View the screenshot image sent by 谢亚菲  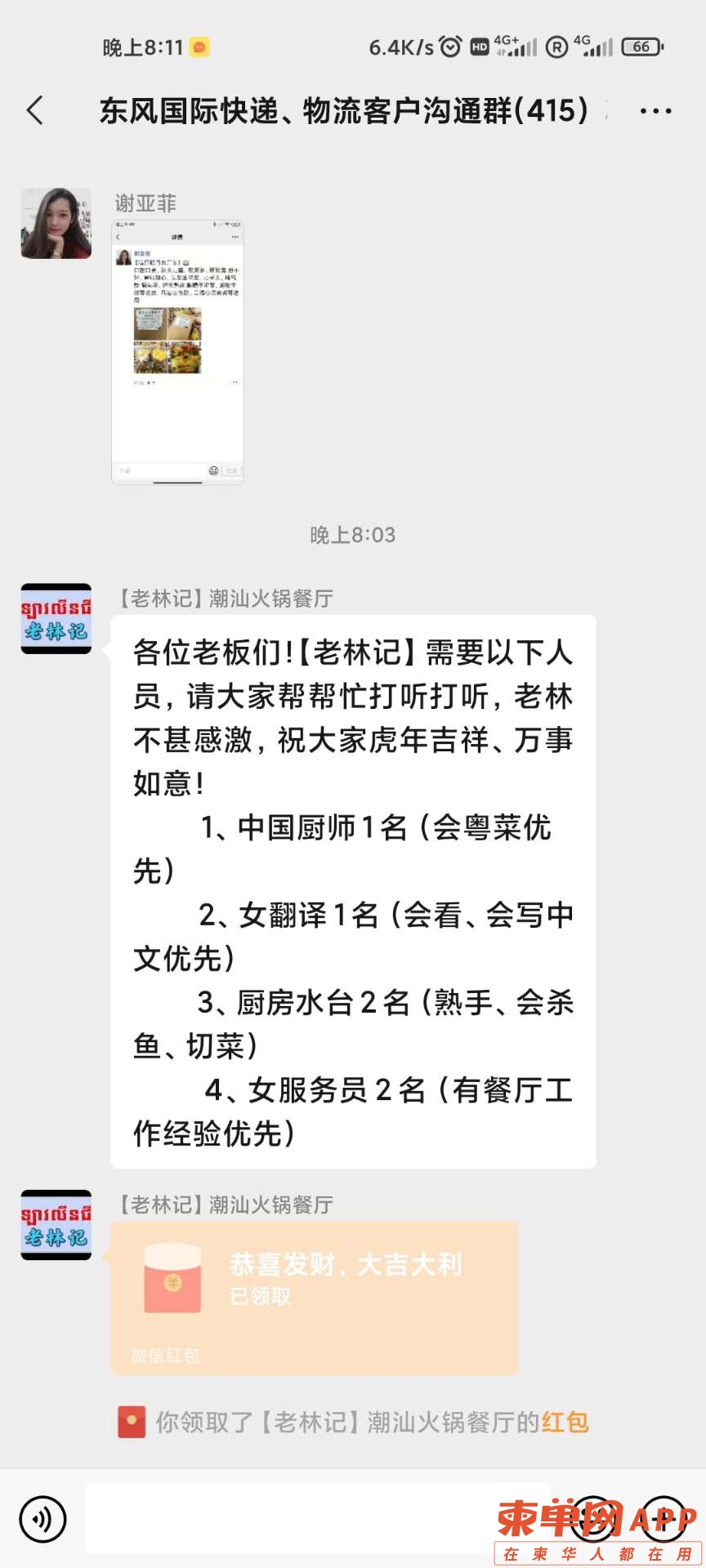pyautogui.click(x=177, y=352)
